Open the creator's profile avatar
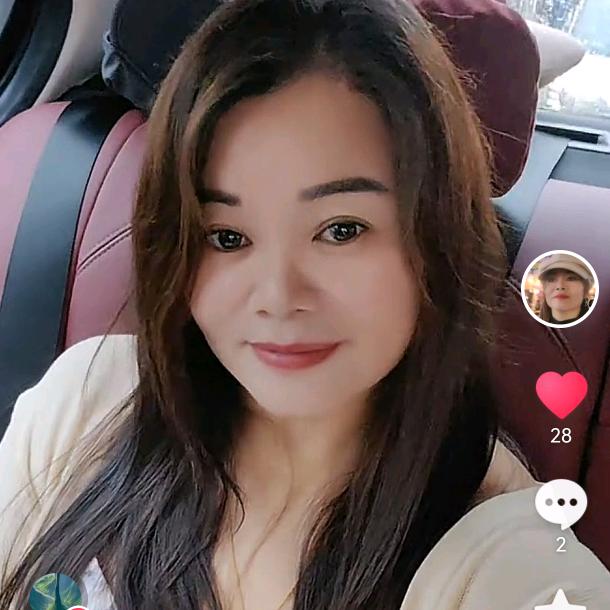610x610 pixels. [x=560, y=289]
